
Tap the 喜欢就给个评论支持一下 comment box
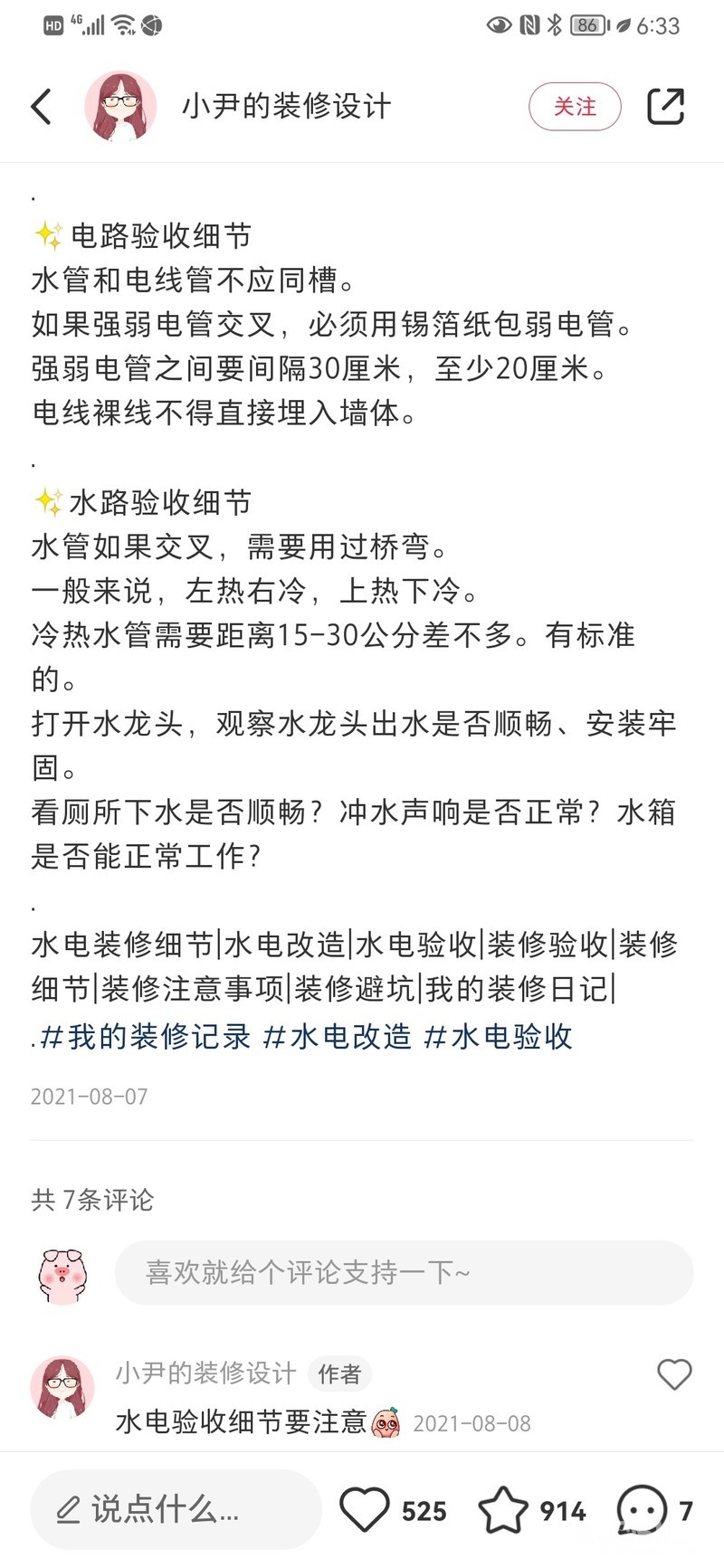point(404,1272)
